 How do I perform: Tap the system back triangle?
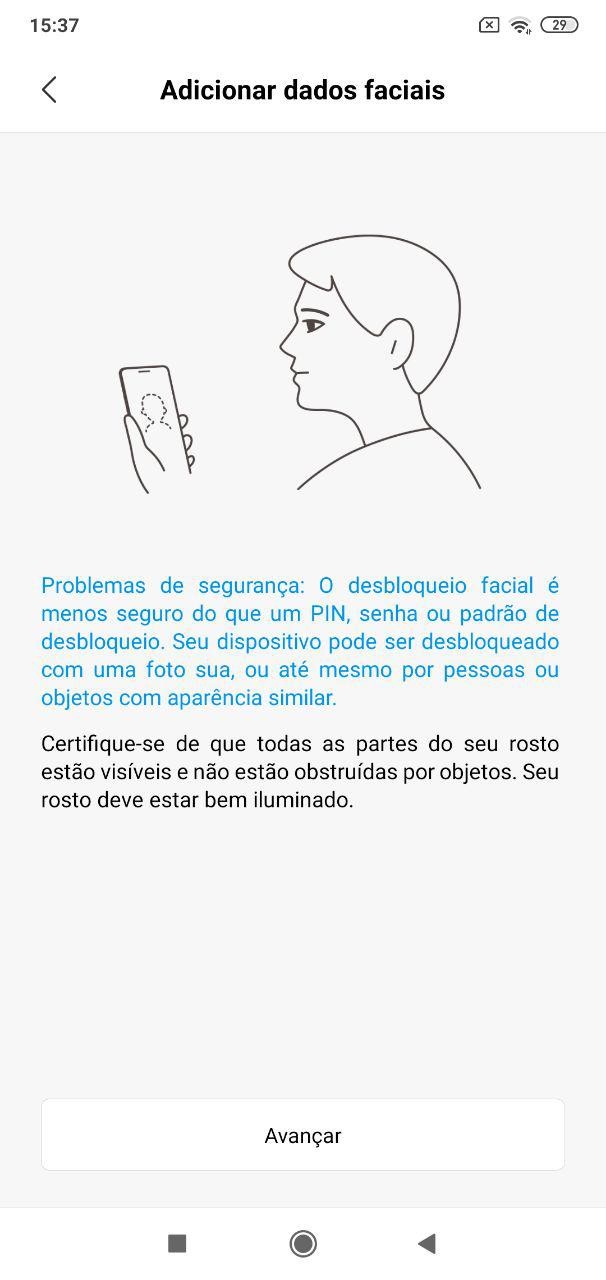click(x=427, y=1243)
